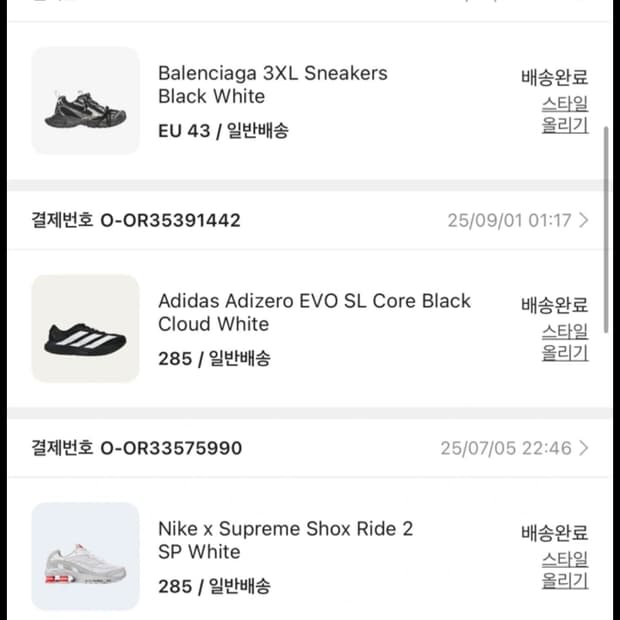620x620 pixels.
Task: Tap 스타일 올리기 for Balenciaga 3XL Sneakers
Action: tap(565, 114)
